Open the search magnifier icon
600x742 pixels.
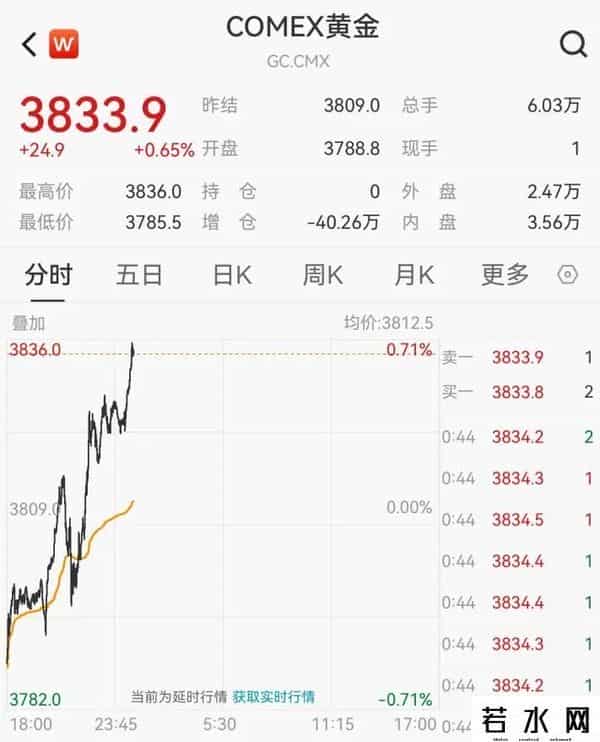(573, 44)
